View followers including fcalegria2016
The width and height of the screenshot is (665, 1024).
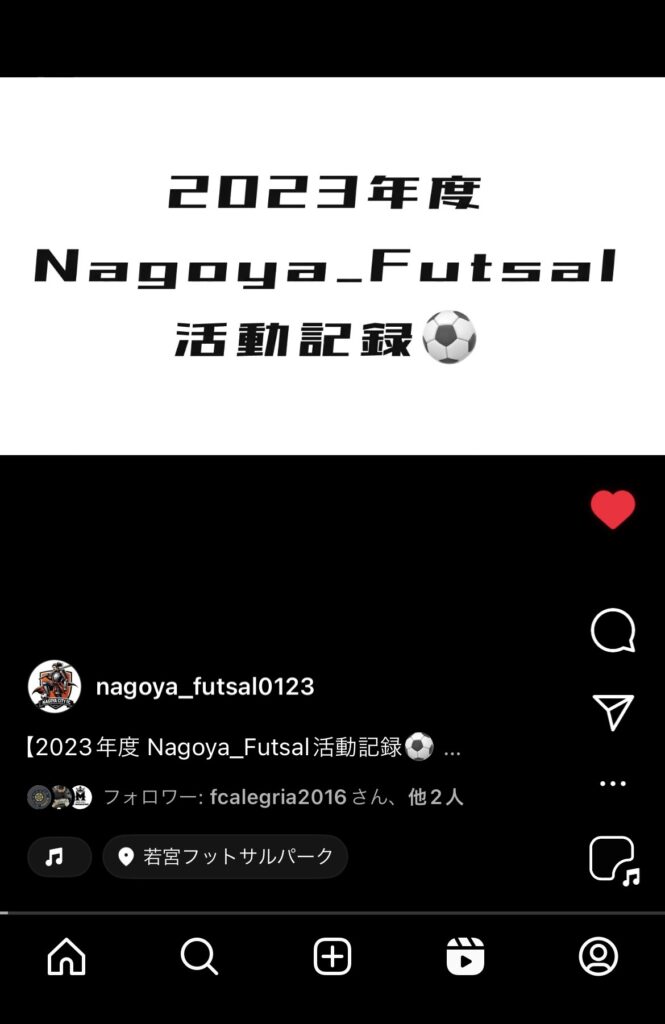pyautogui.click(x=283, y=797)
